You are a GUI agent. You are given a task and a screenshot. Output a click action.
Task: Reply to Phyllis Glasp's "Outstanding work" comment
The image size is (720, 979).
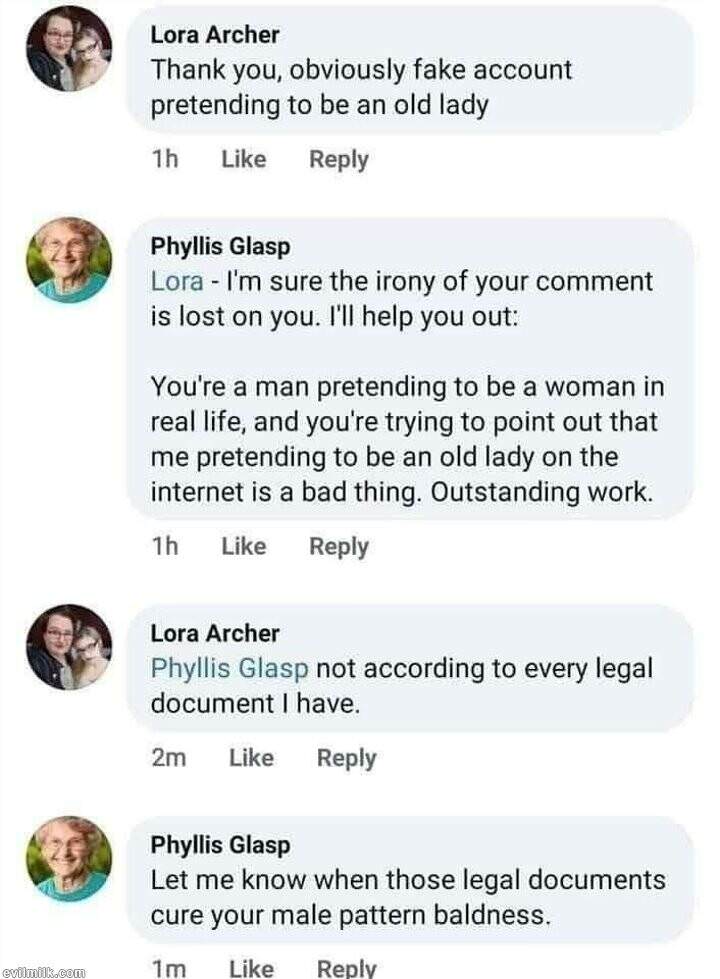coord(338,546)
